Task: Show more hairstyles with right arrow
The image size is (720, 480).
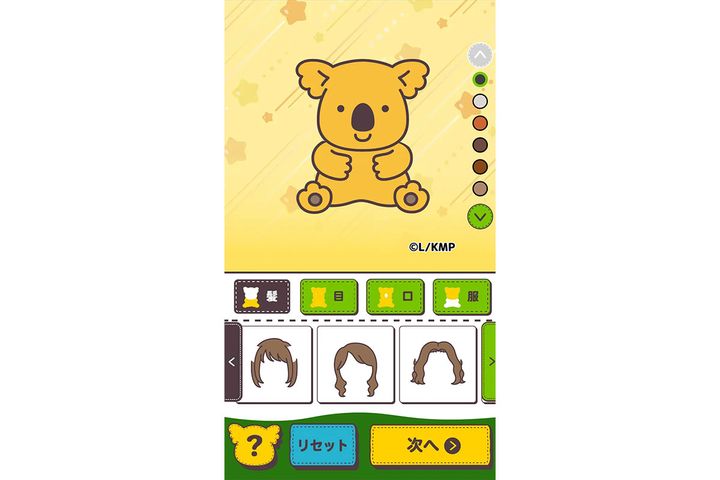Action: point(490,364)
